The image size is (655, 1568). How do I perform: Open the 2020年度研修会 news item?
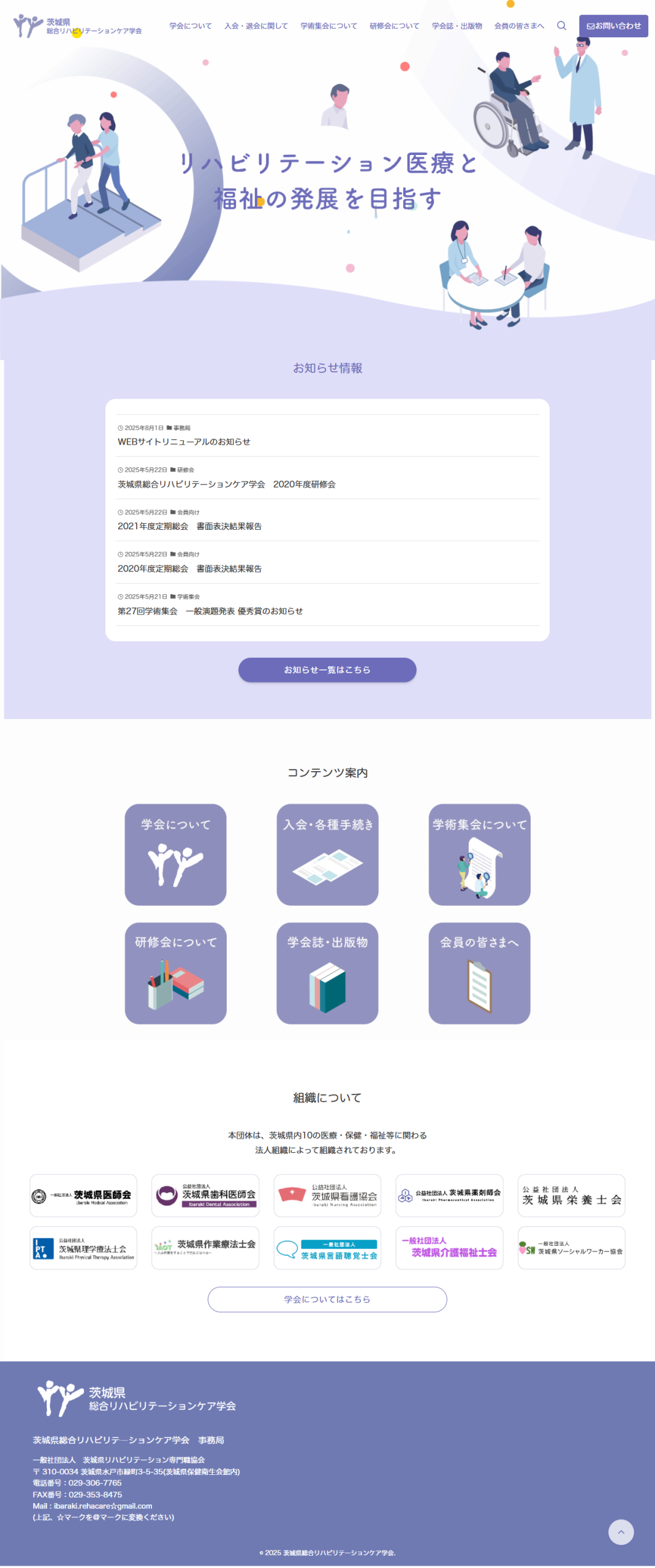pos(226,484)
